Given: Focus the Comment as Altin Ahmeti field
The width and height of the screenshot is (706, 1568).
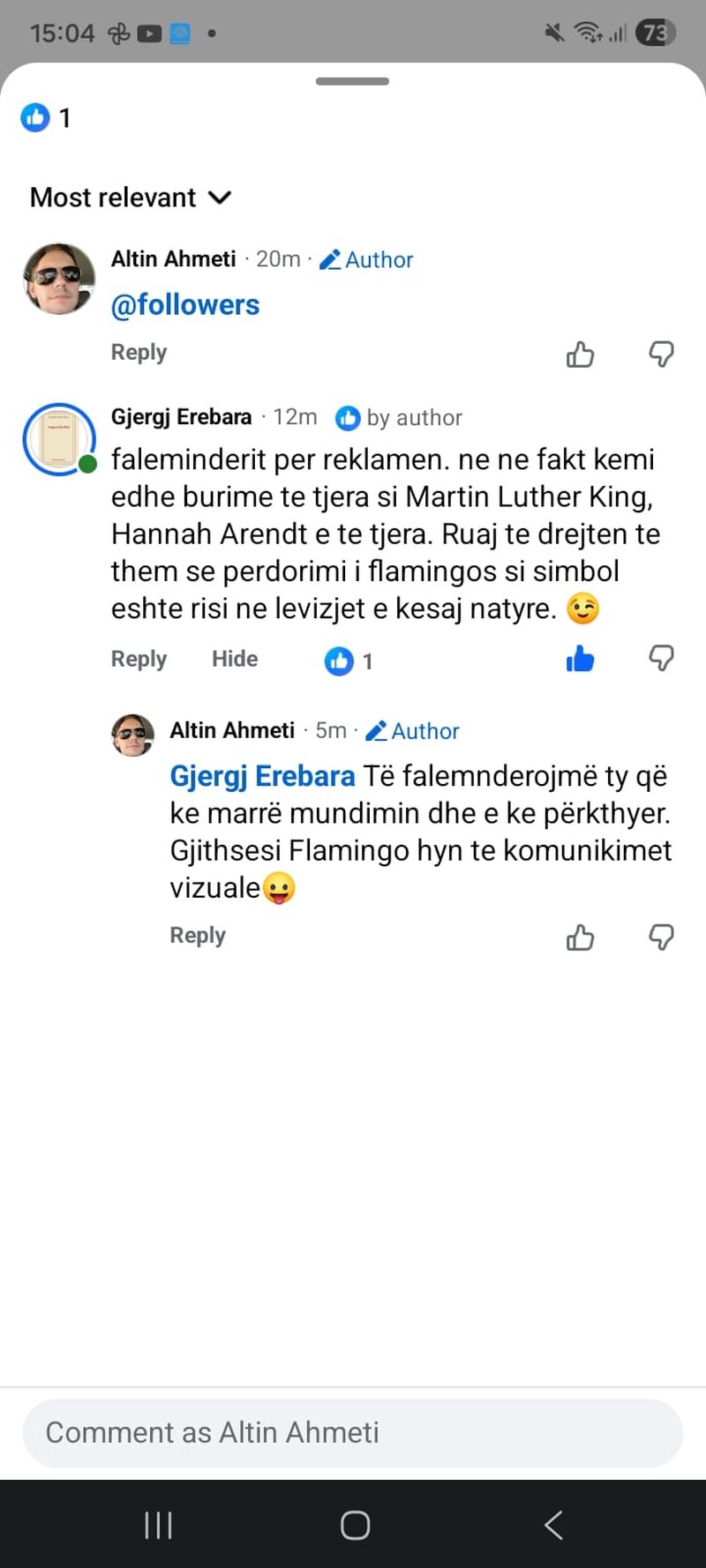Looking at the screenshot, I should click(353, 1432).
